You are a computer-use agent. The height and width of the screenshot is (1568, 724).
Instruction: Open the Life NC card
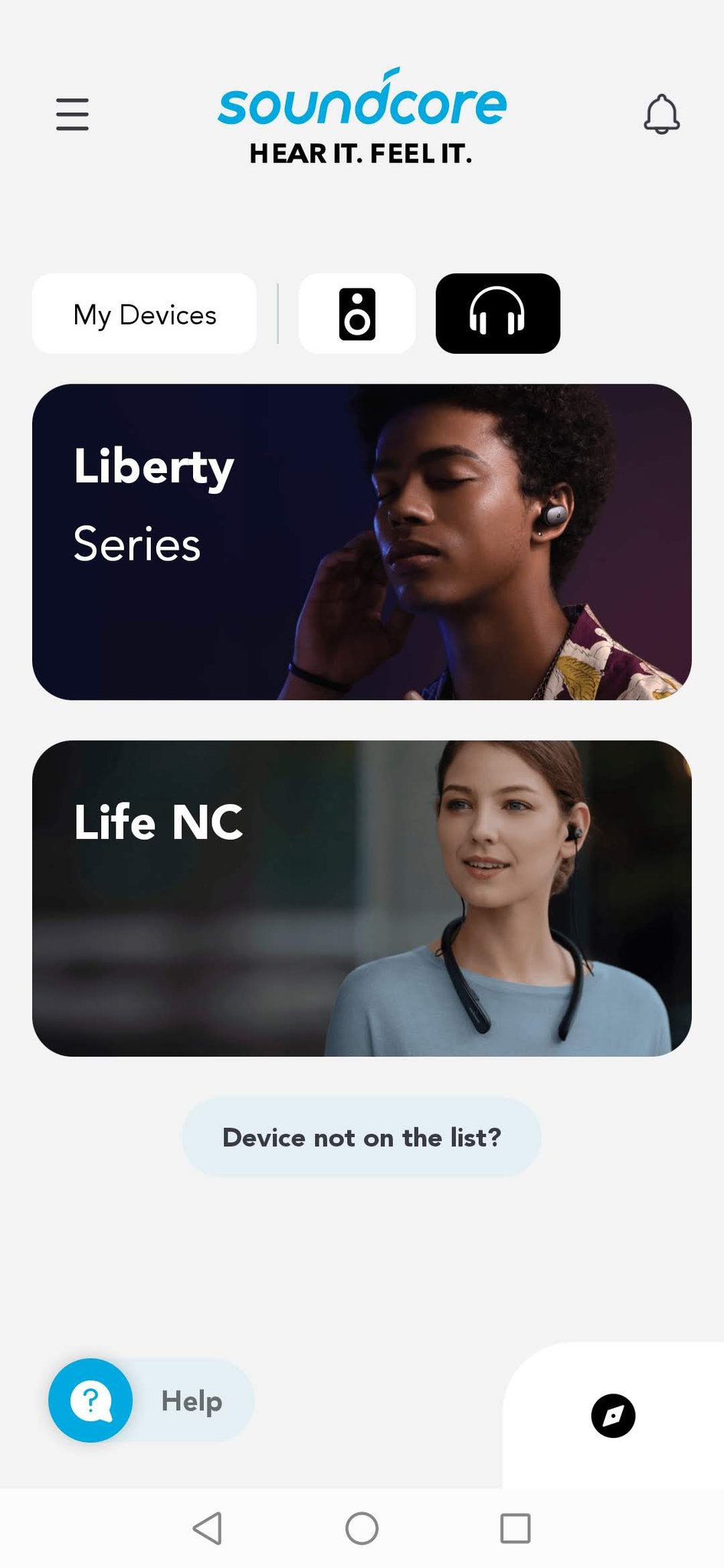[x=362, y=898]
